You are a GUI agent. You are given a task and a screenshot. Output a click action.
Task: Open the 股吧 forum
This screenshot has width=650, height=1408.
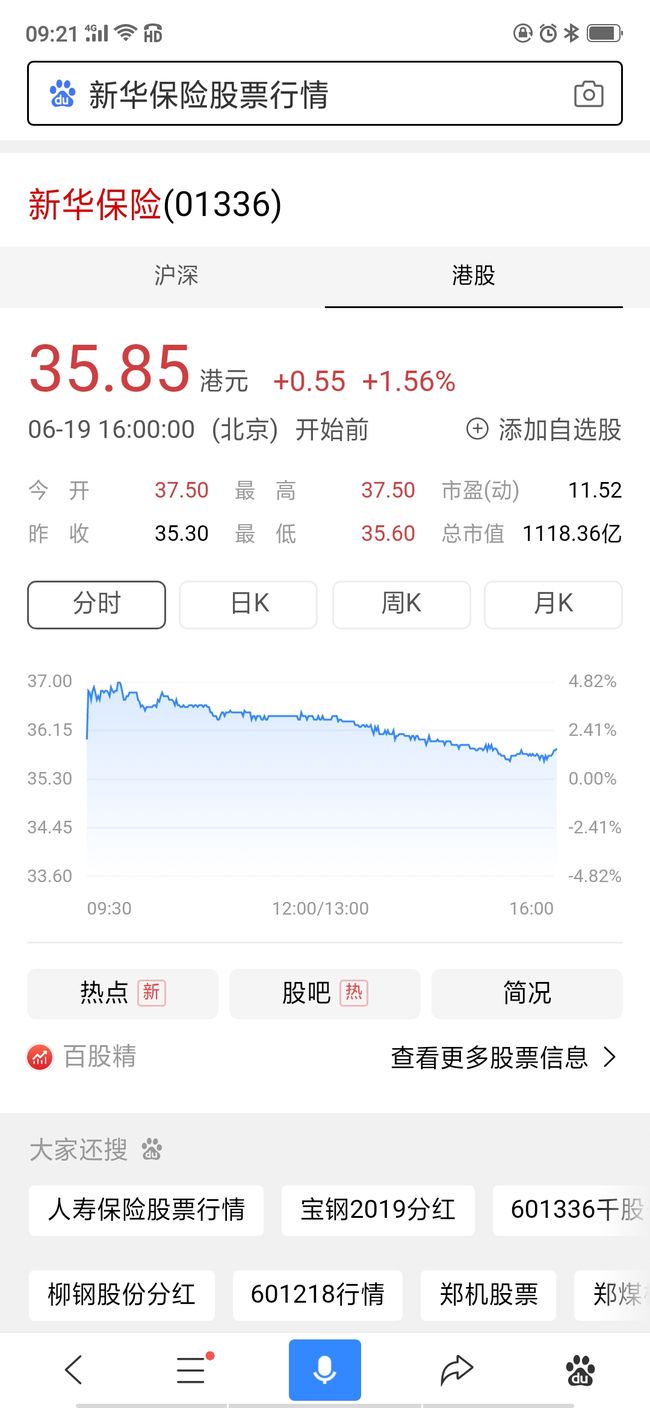tap(325, 993)
